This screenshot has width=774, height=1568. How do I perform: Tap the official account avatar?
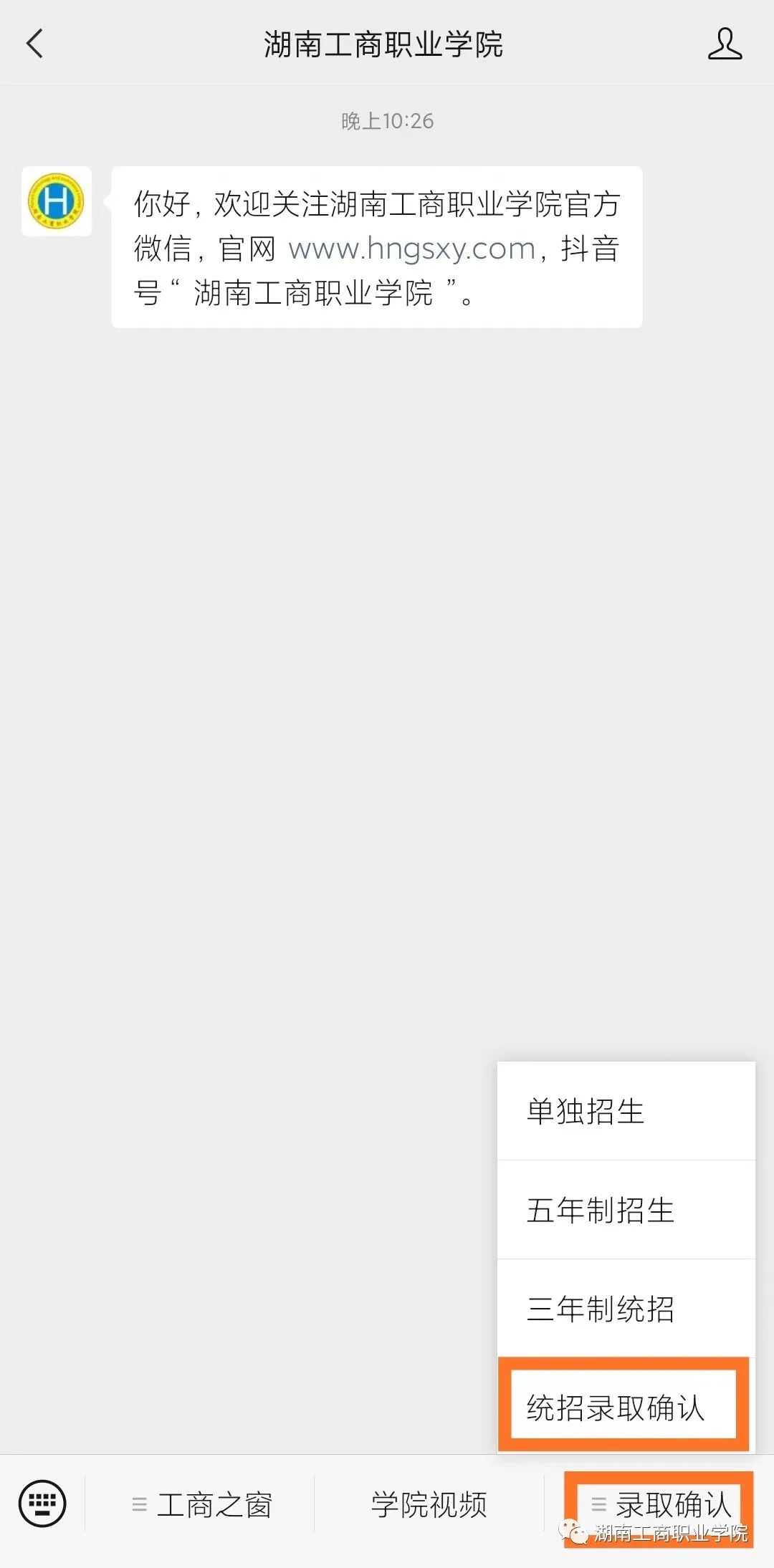(57, 201)
